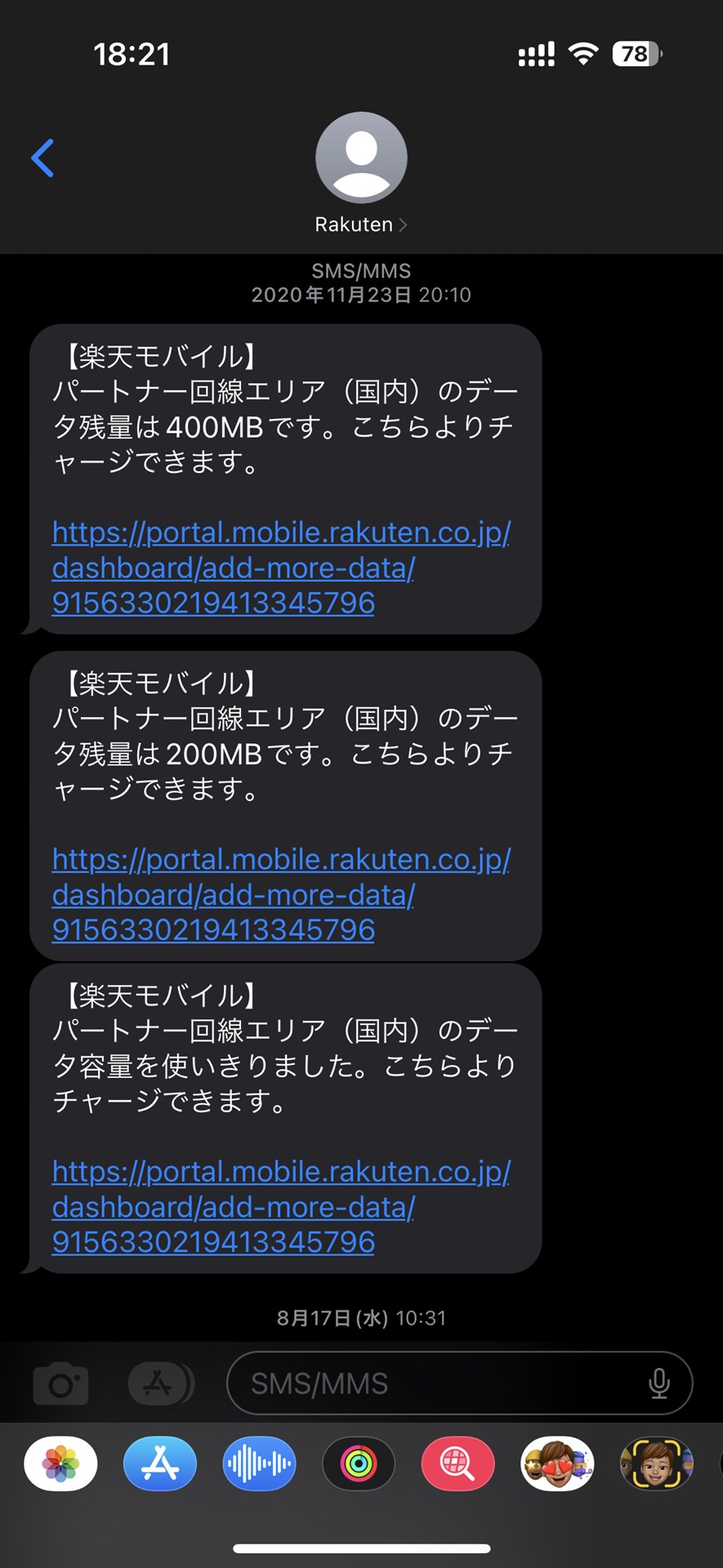Go back to the conversation list
The width and height of the screenshot is (723, 1568).
coord(42,158)
